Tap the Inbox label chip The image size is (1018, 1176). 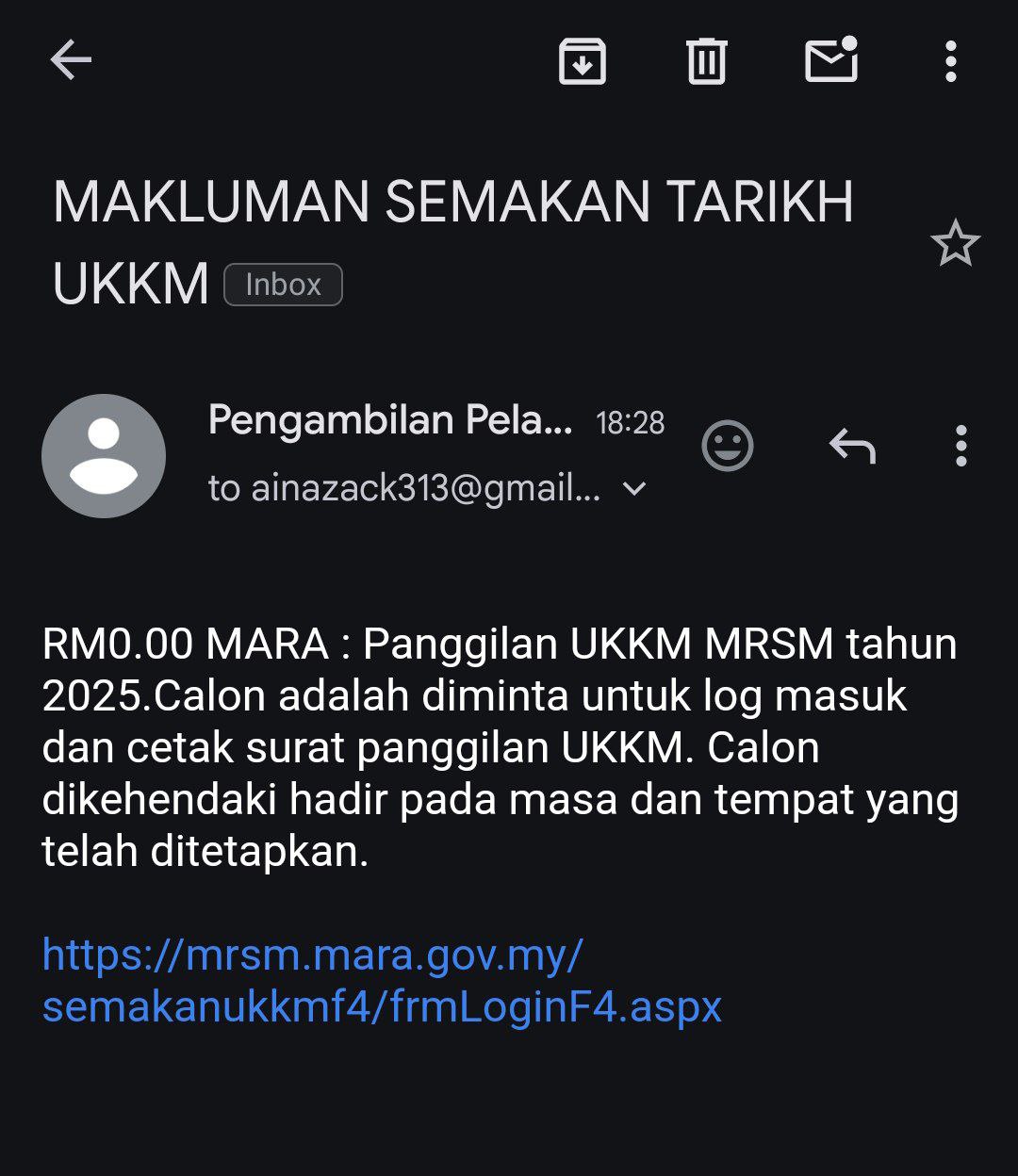283,285
